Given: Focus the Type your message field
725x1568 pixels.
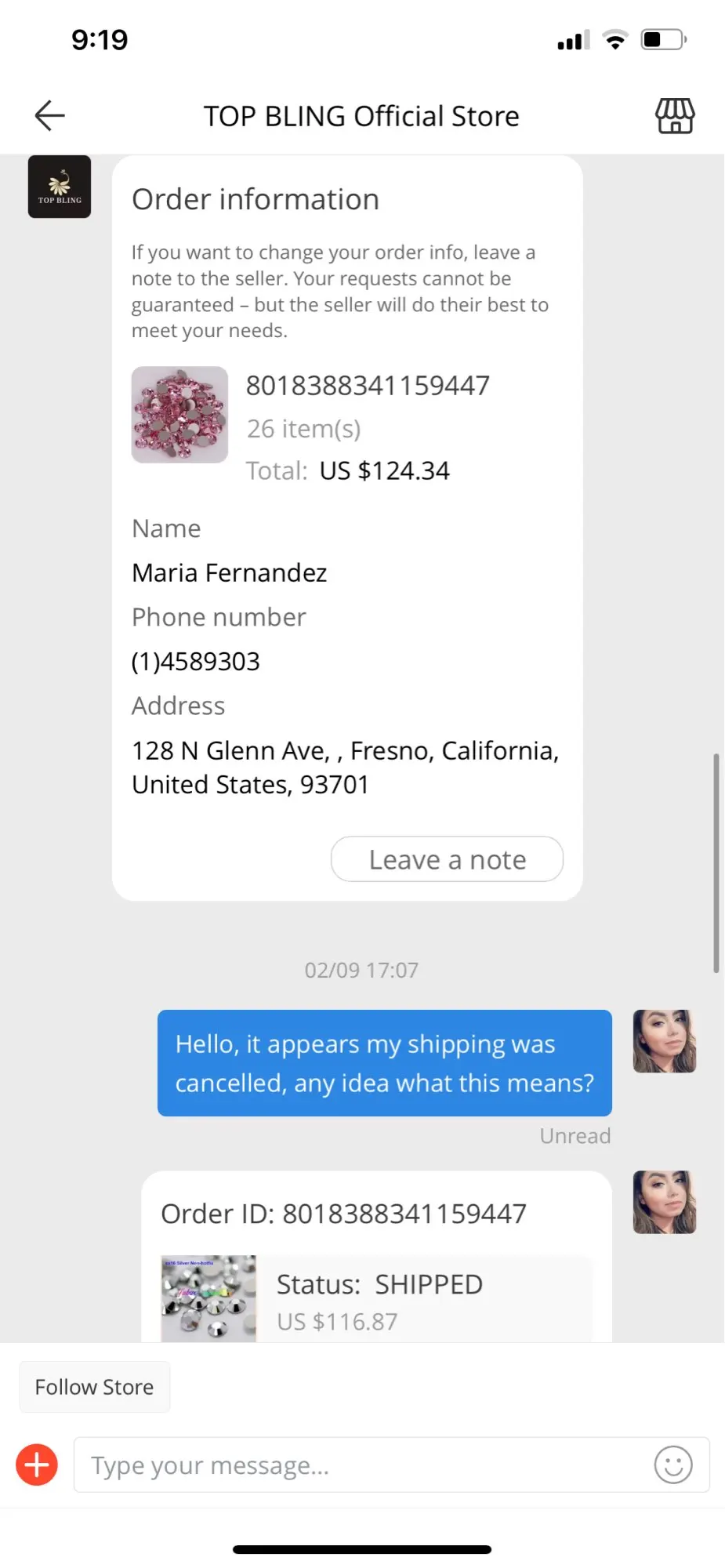Looking at the screenshot, I should tap(361, 1465).
